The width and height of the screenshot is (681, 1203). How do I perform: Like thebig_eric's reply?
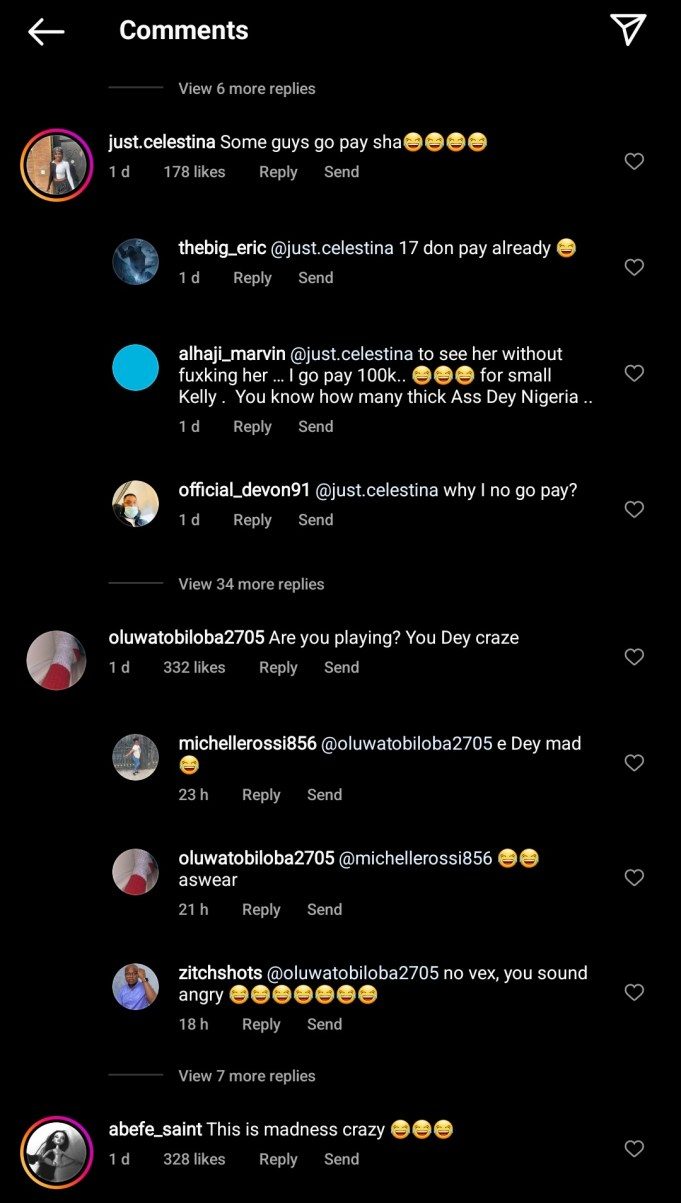click(x=634, y=267)
